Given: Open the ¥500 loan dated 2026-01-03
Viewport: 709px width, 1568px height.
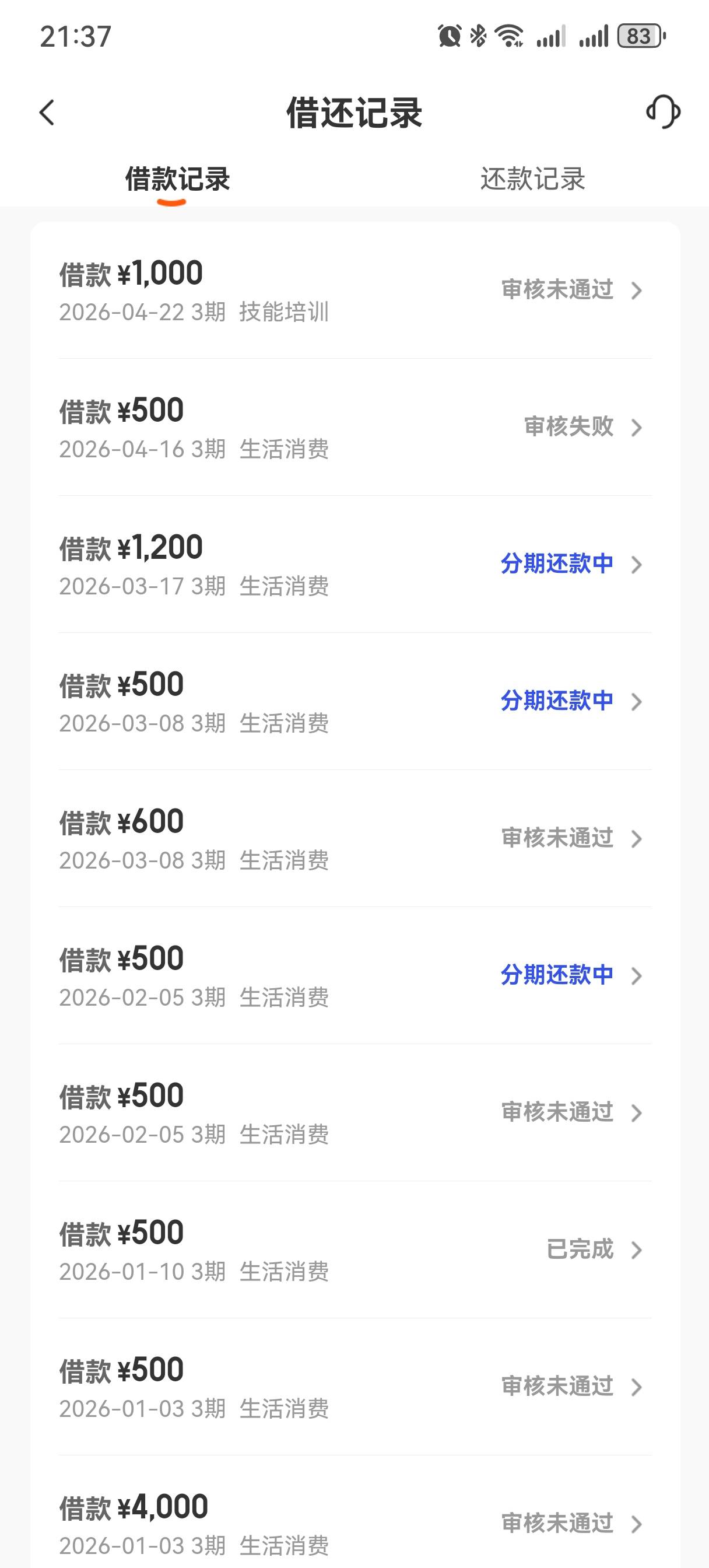Looking at the screenshot, I should (x=355, y=1387).
